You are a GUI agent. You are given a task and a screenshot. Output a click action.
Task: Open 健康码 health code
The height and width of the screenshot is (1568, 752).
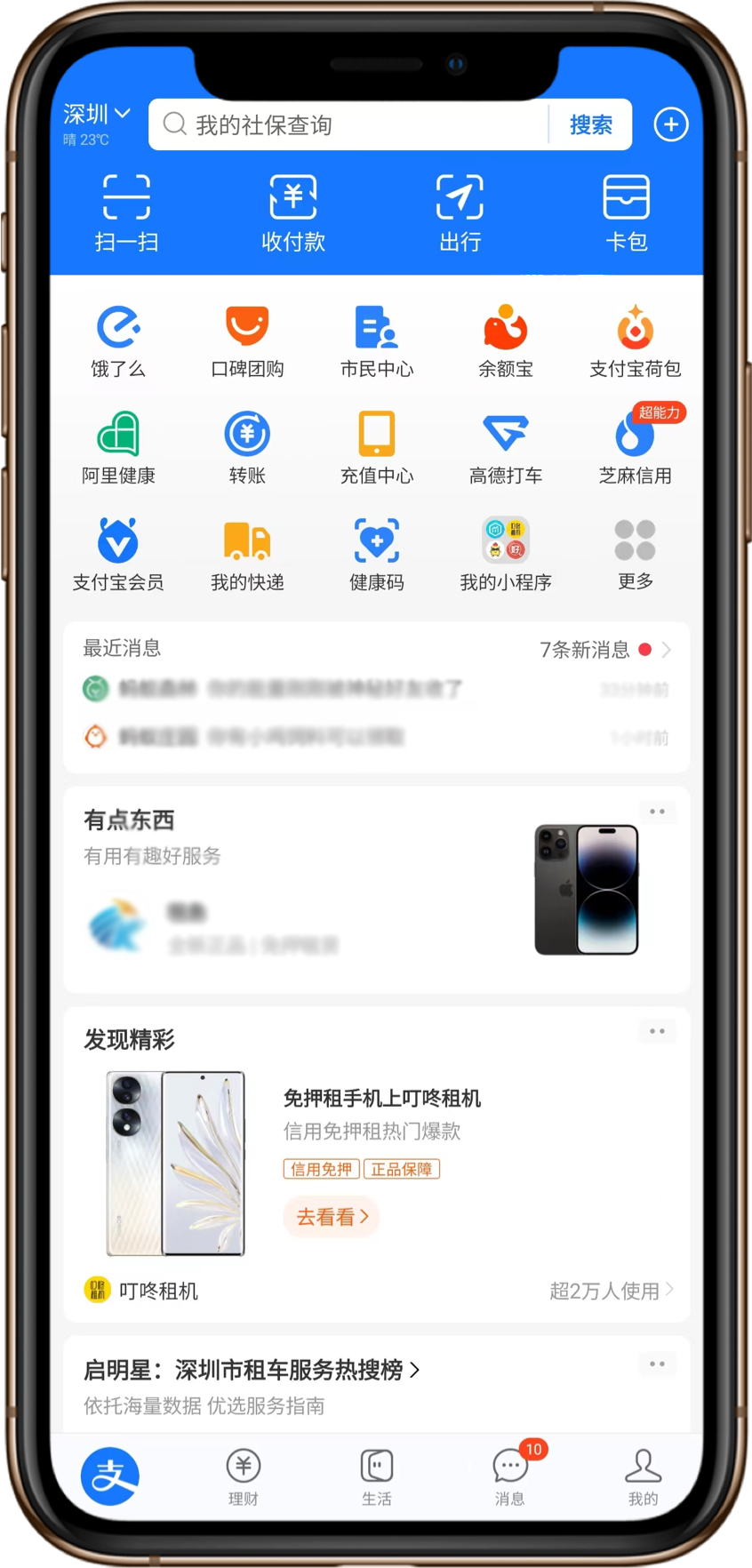[377, 555]
